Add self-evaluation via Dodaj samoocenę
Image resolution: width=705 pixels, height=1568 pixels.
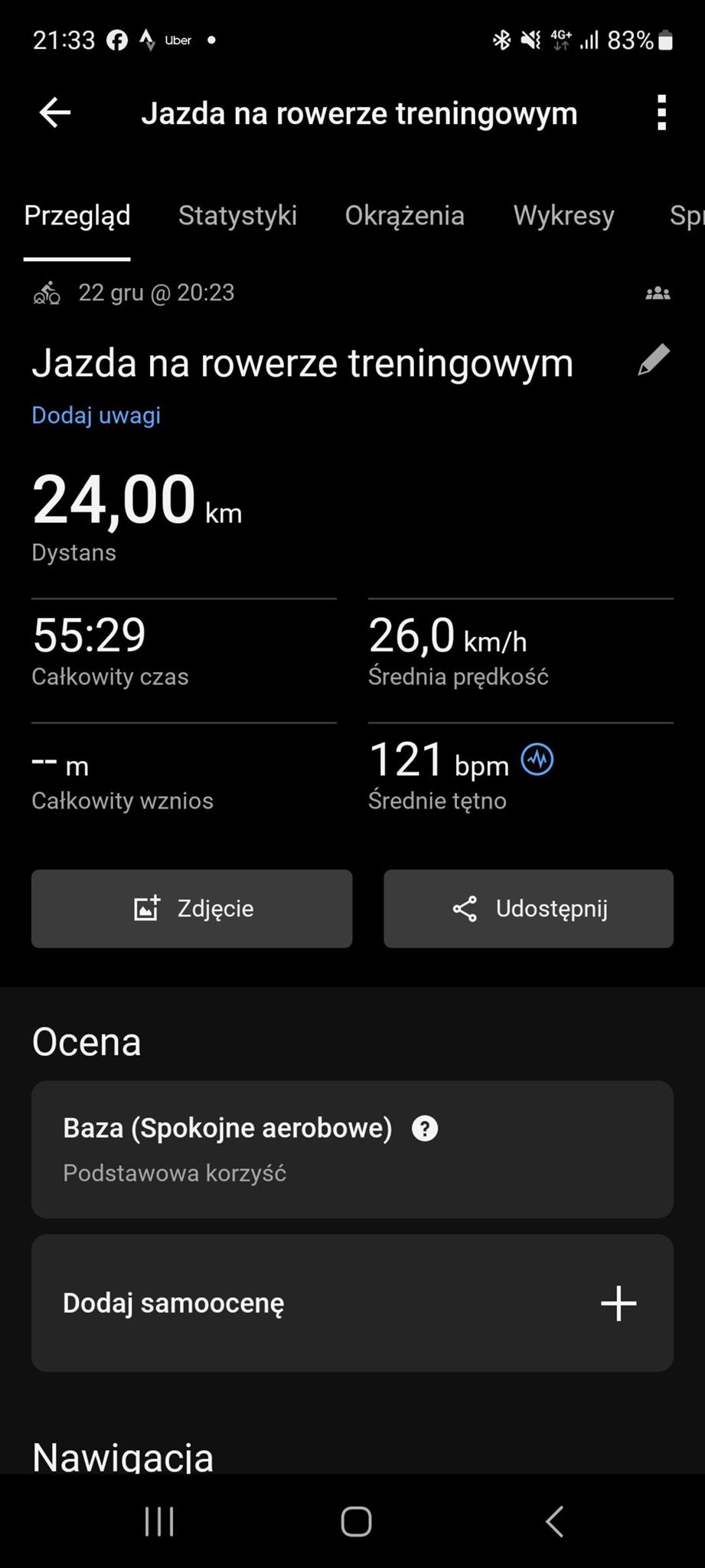352,1303
